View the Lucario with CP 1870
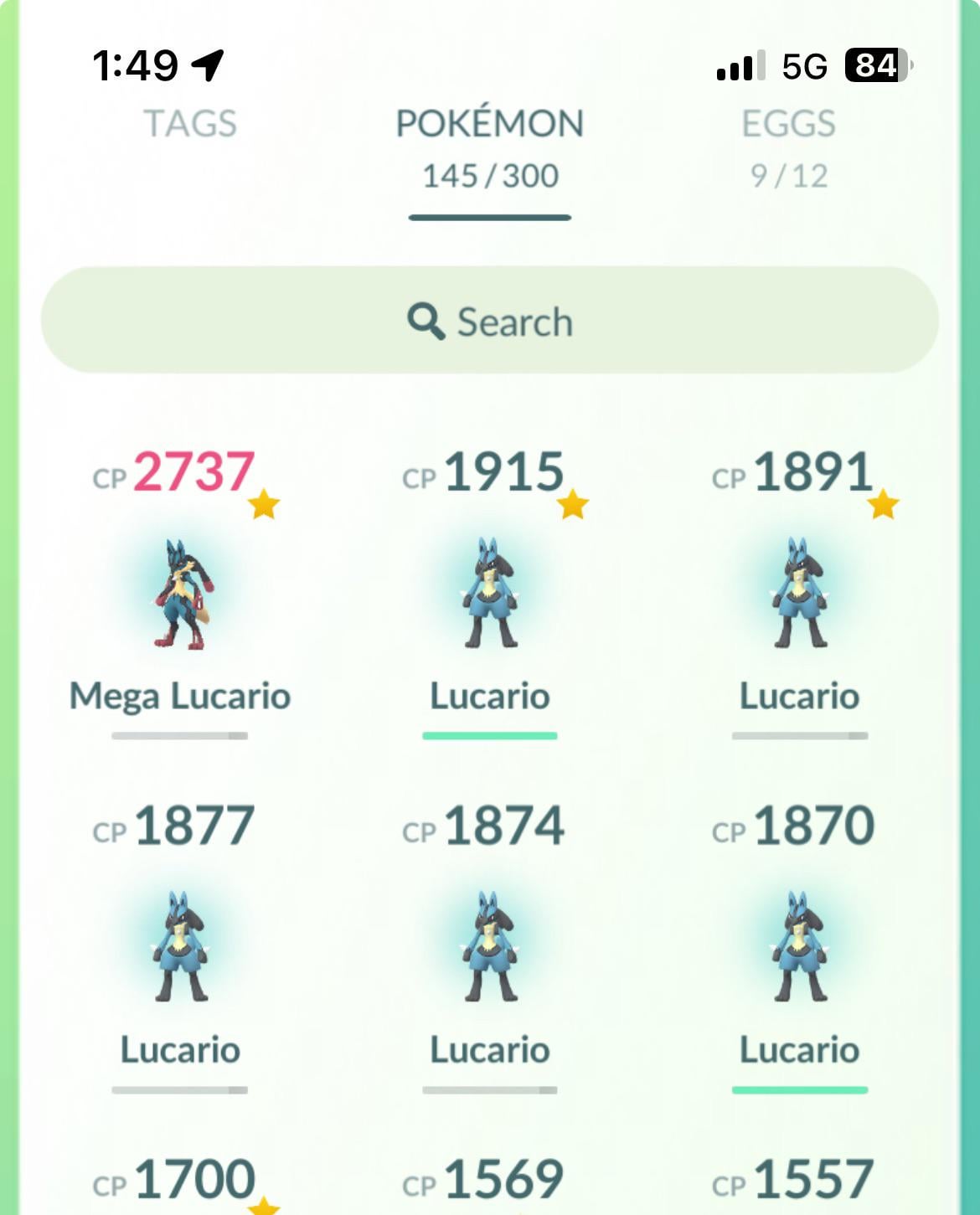Image resolution: width=980 pixels, height=1215 pixels. [x=800, y=948]
